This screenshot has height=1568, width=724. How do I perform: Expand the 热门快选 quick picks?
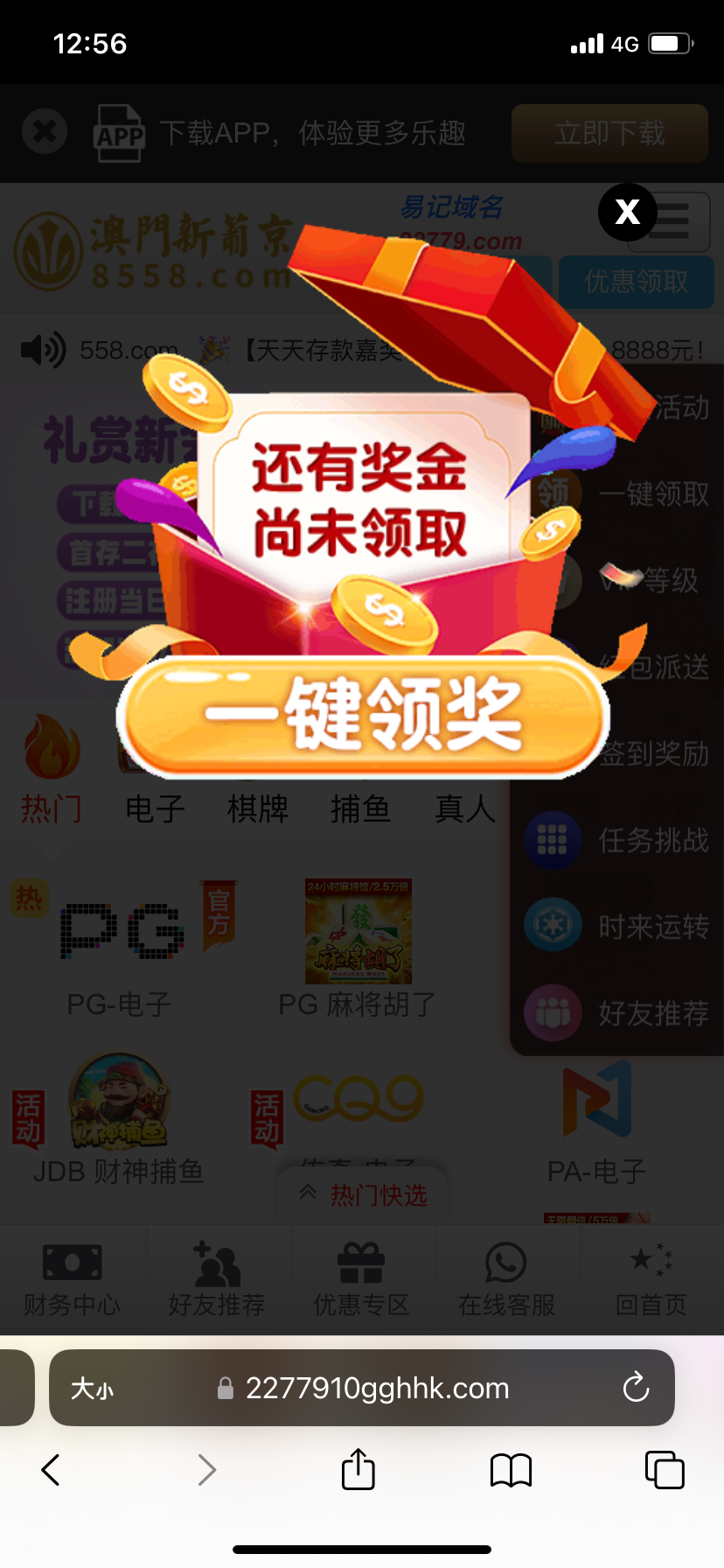coord(362,1194)
